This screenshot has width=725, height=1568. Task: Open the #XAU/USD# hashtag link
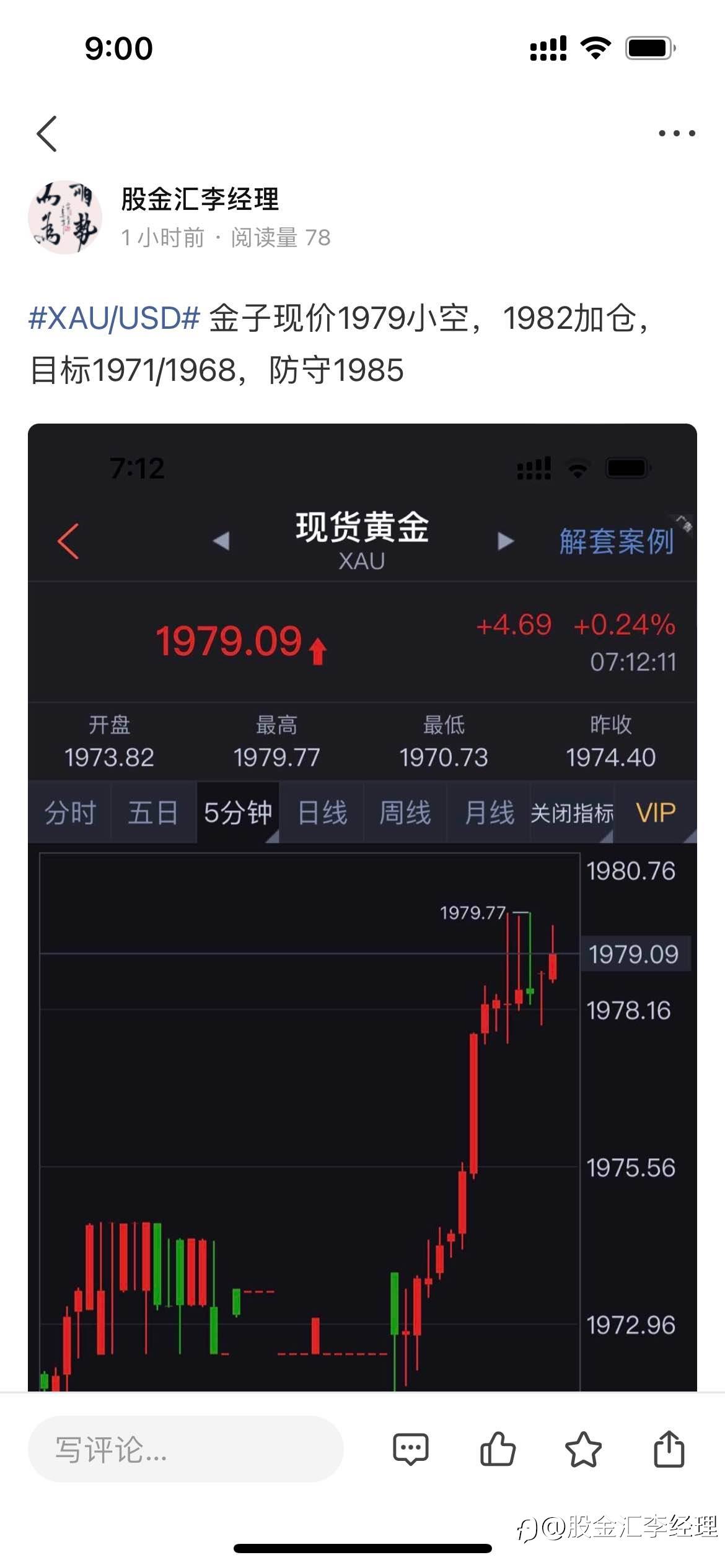pos(115,318)
